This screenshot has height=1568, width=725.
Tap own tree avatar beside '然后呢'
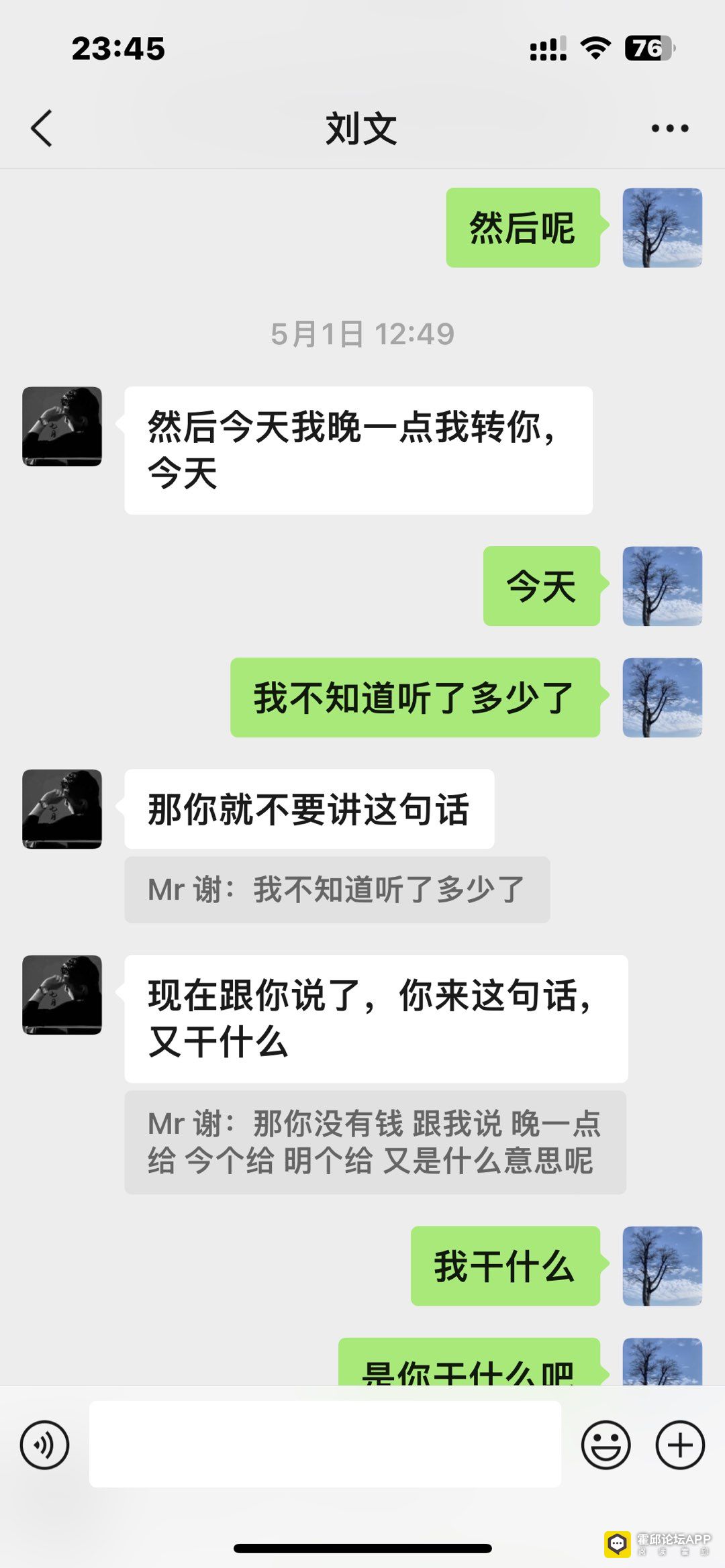point(662,227)
